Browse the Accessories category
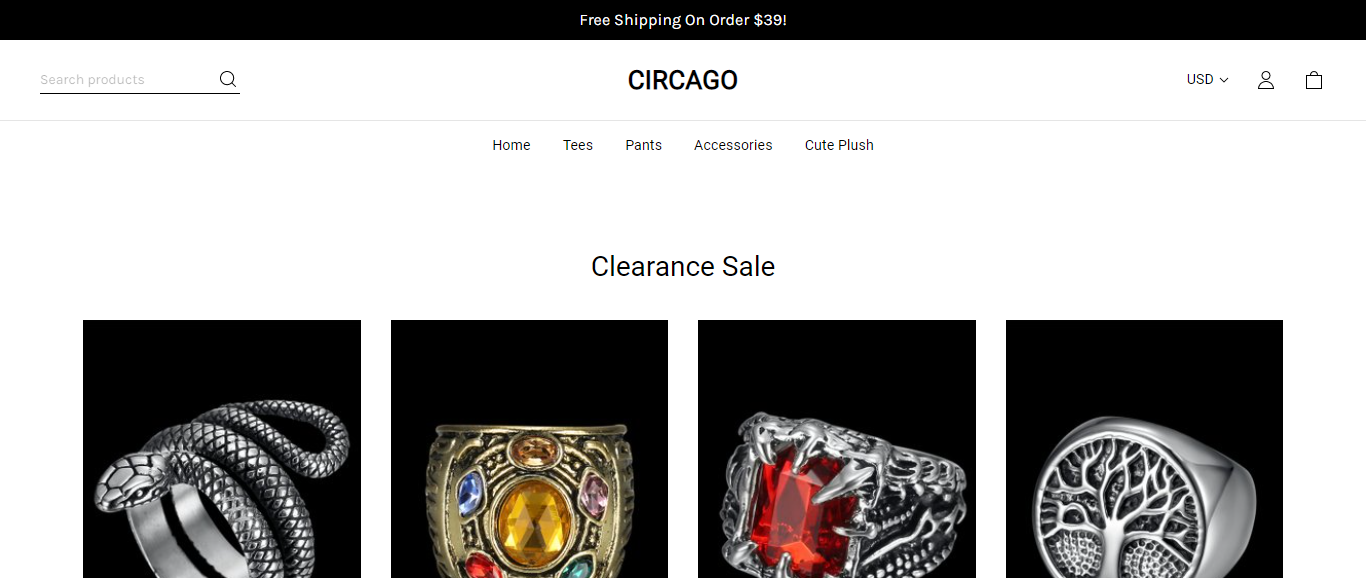The width and height of the screenshot is (1366, 578). (x=733, y=145)
